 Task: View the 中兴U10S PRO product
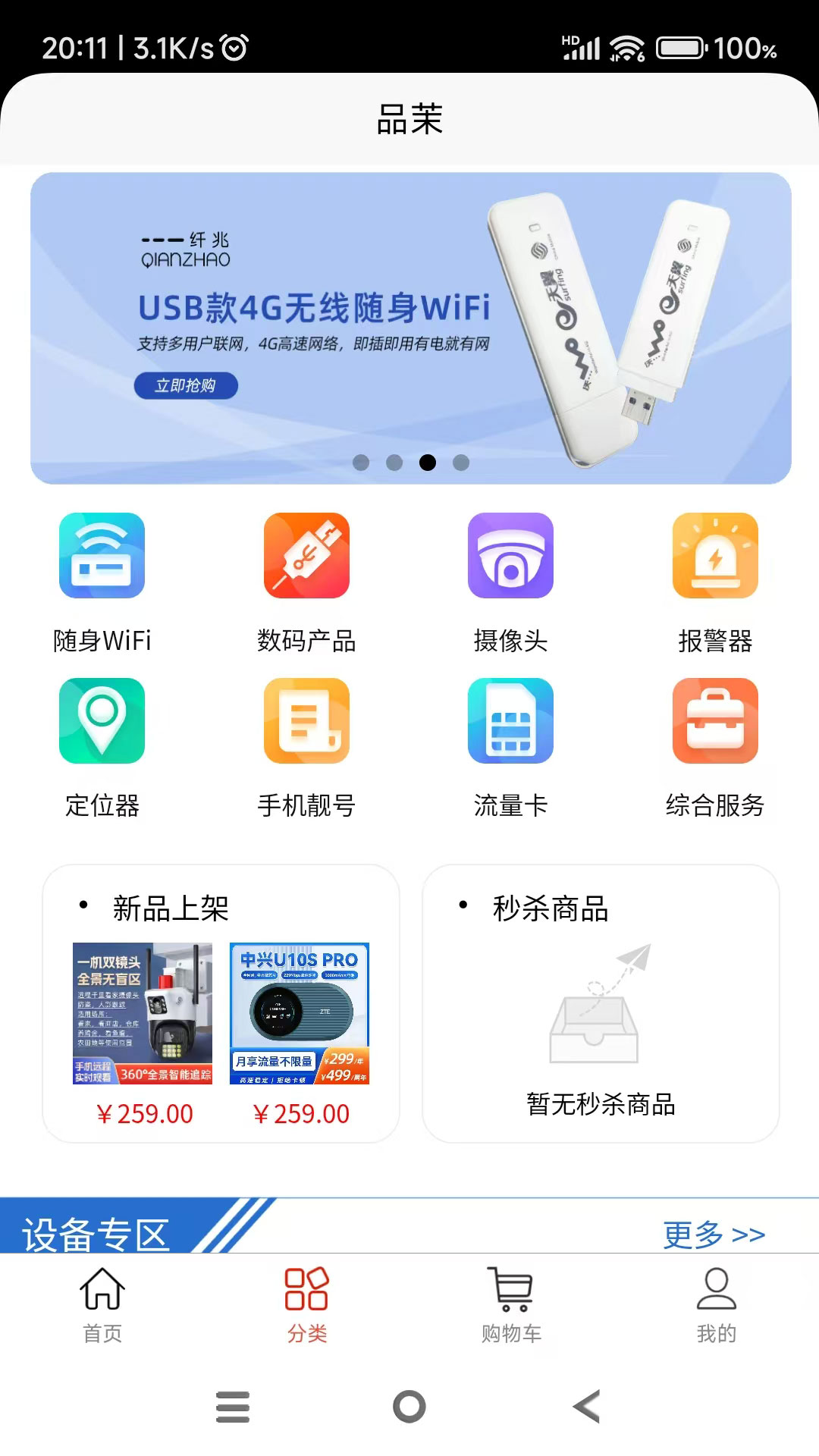point(300,1013)
